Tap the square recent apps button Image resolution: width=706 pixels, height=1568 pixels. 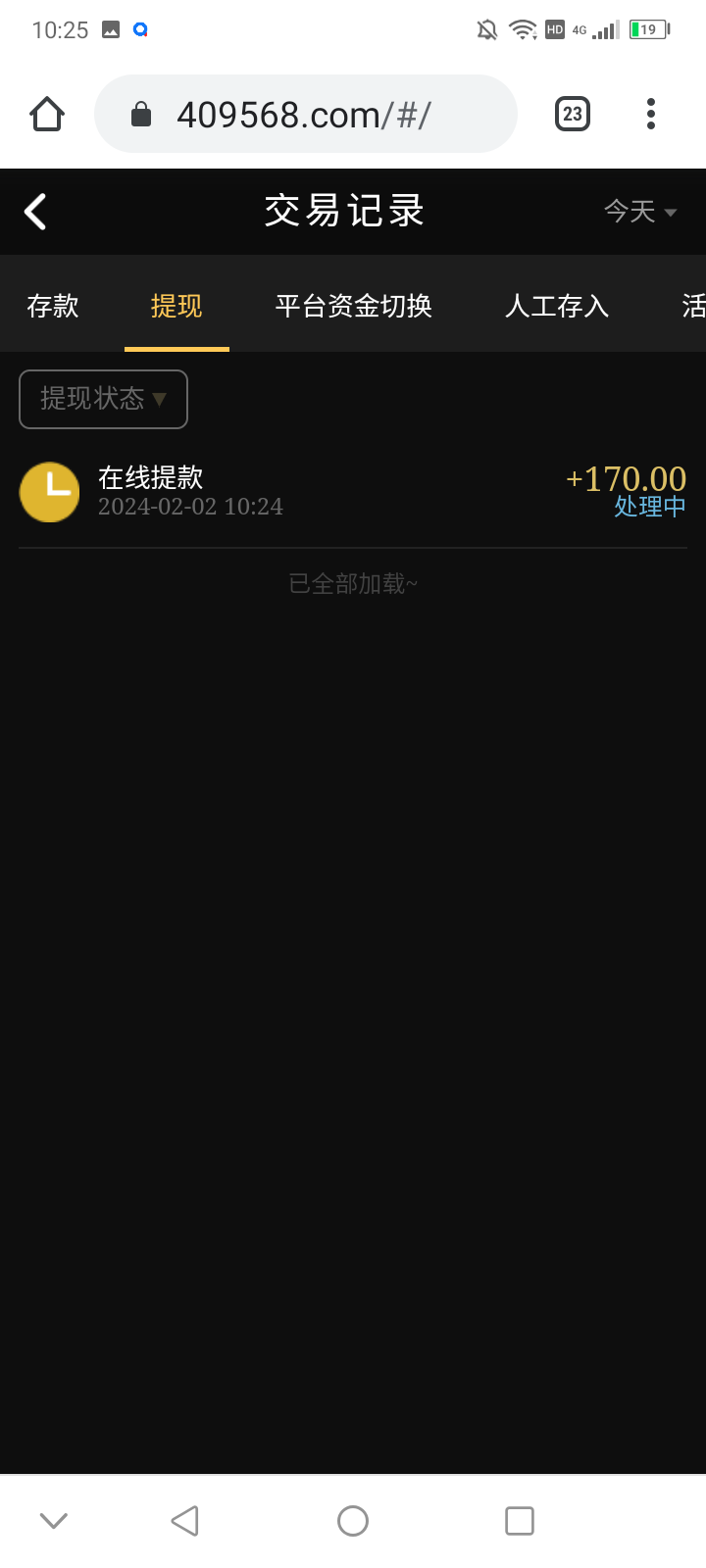coord(519,1520)
